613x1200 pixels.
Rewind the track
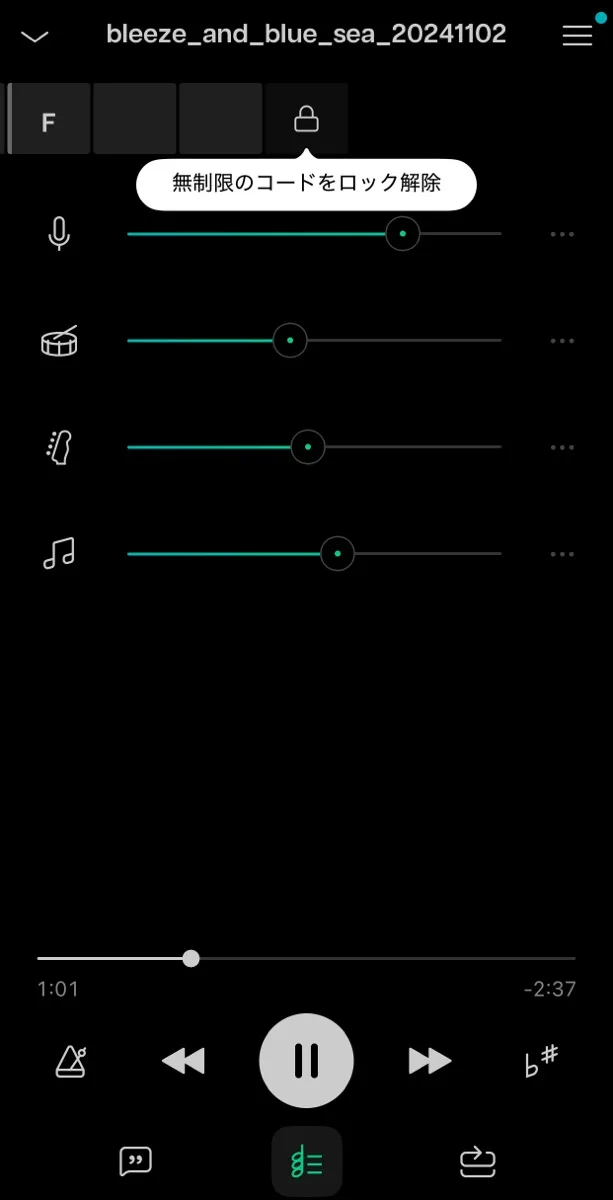click(x=183, y=1061)
